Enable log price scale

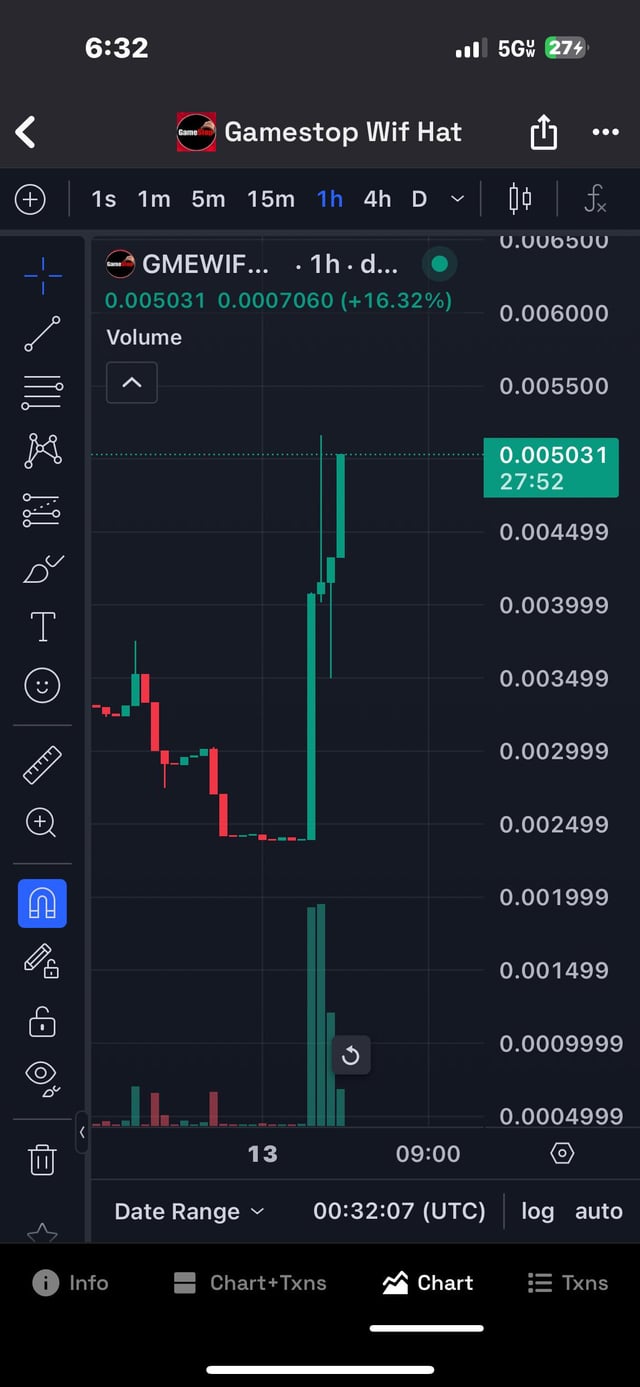(x=537, y=1211)
